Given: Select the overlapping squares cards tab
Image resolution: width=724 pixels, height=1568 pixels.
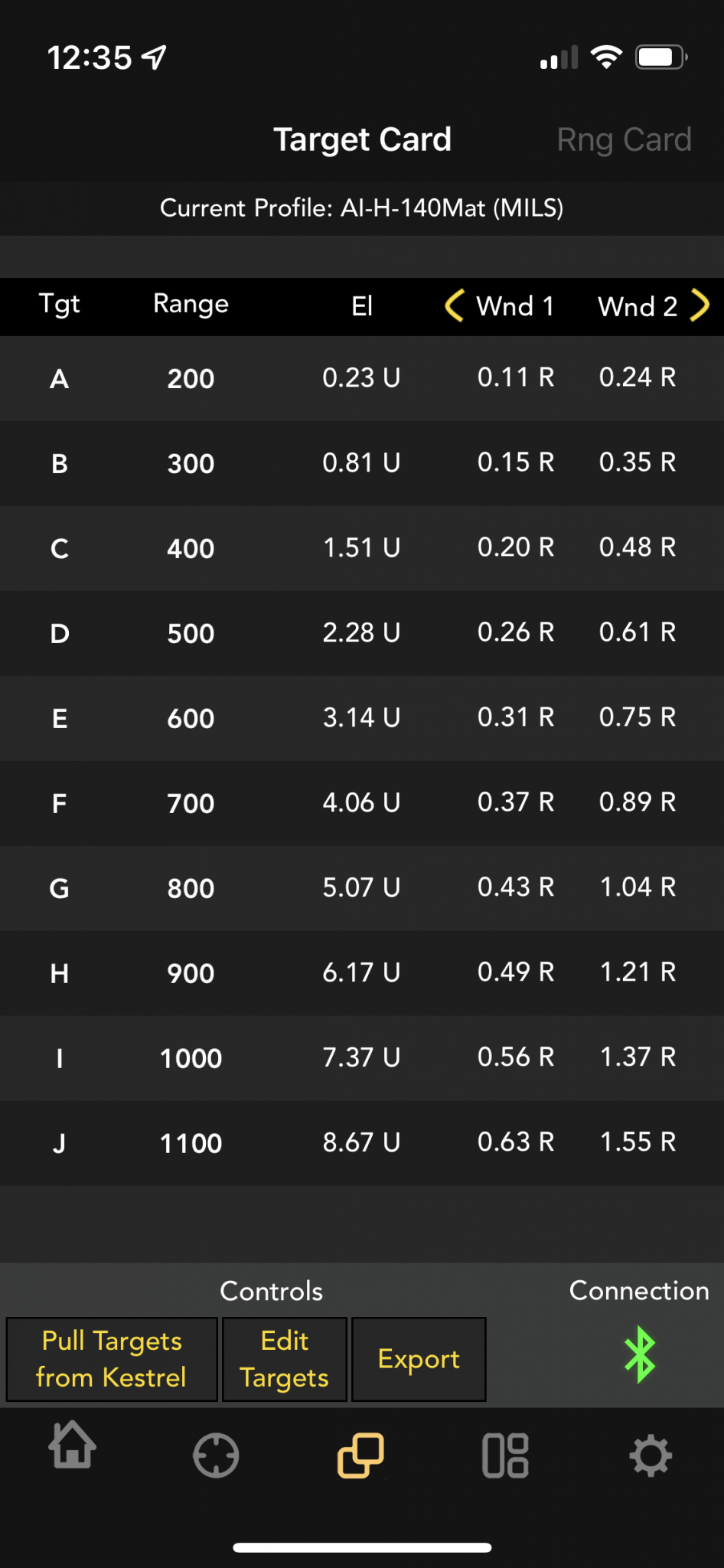Looking at the screenshot, I should click(x=360, y=1455).
